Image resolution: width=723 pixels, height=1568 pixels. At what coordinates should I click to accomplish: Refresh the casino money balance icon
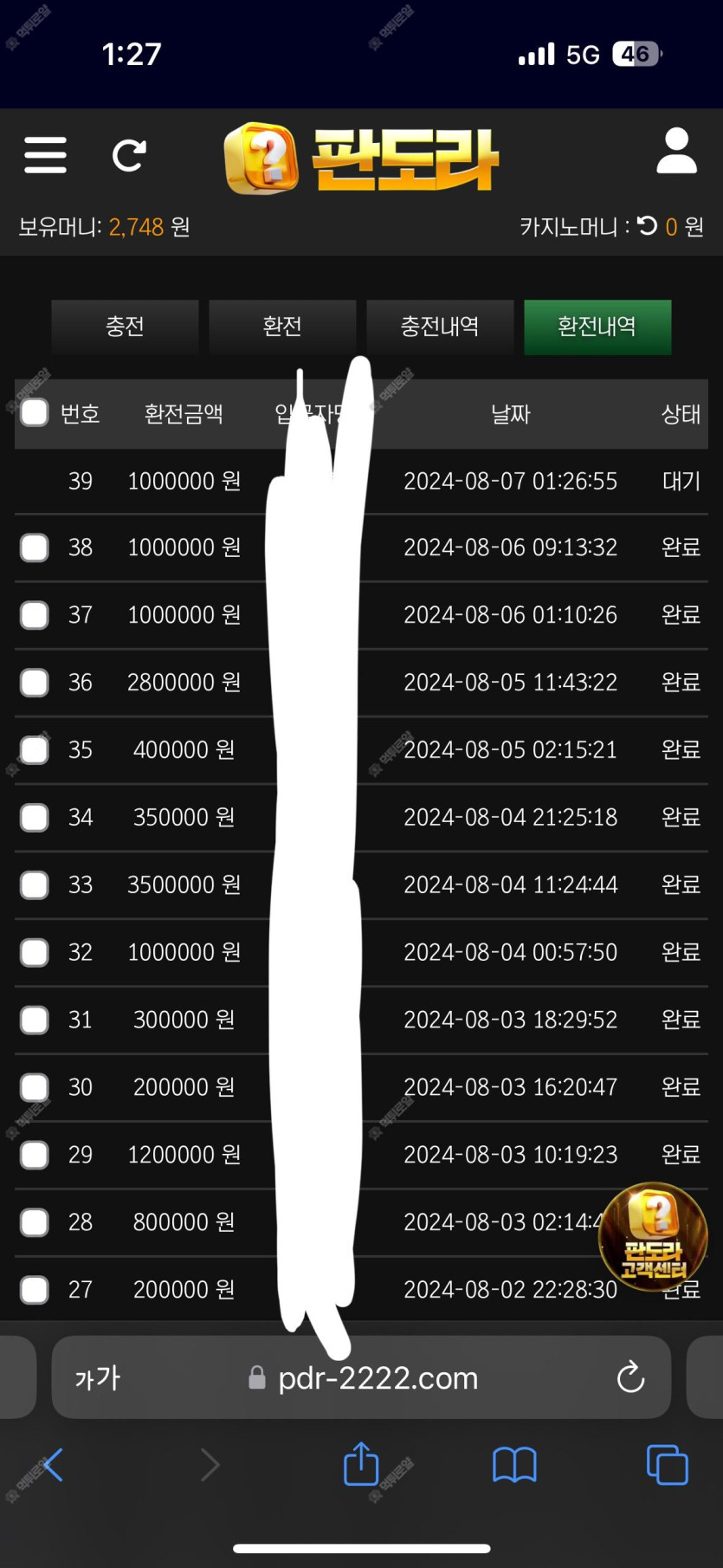(x=647, y=226)
